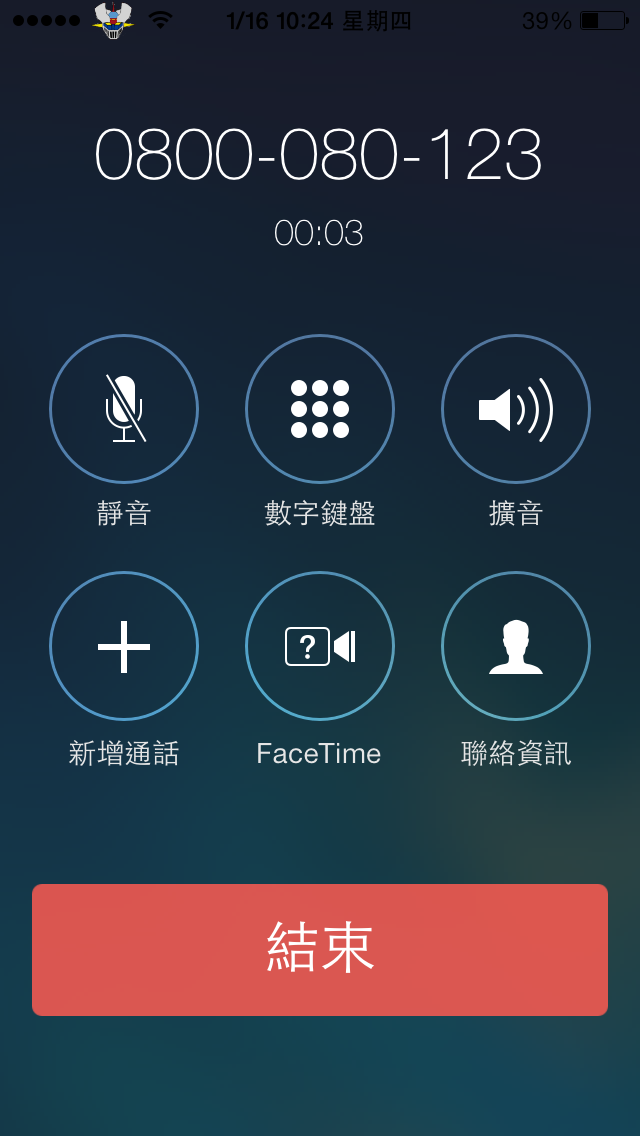Screen dimensions: 640x1136
Task: Open the numeric keypad (數字鍵盤)
Action: 320,409
